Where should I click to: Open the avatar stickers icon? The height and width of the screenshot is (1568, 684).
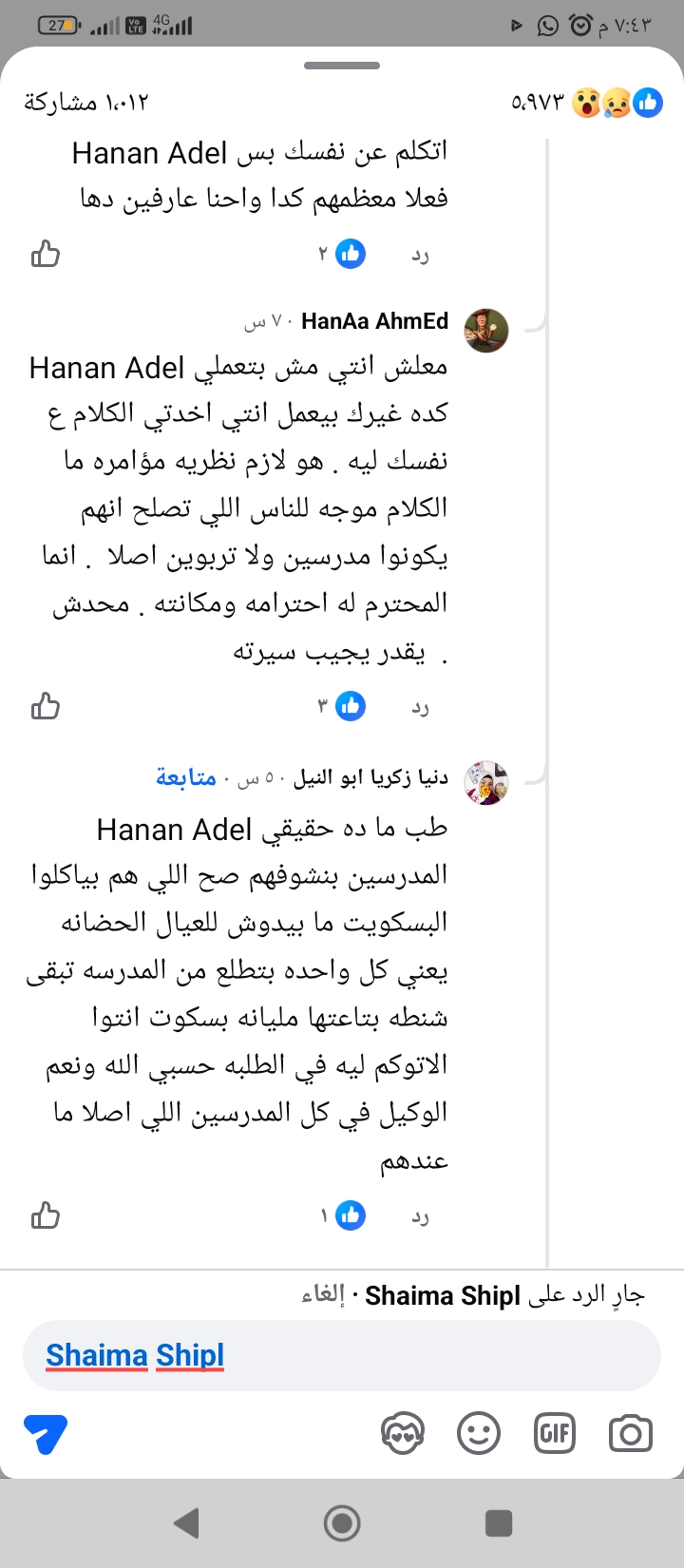click(402, 1434)
